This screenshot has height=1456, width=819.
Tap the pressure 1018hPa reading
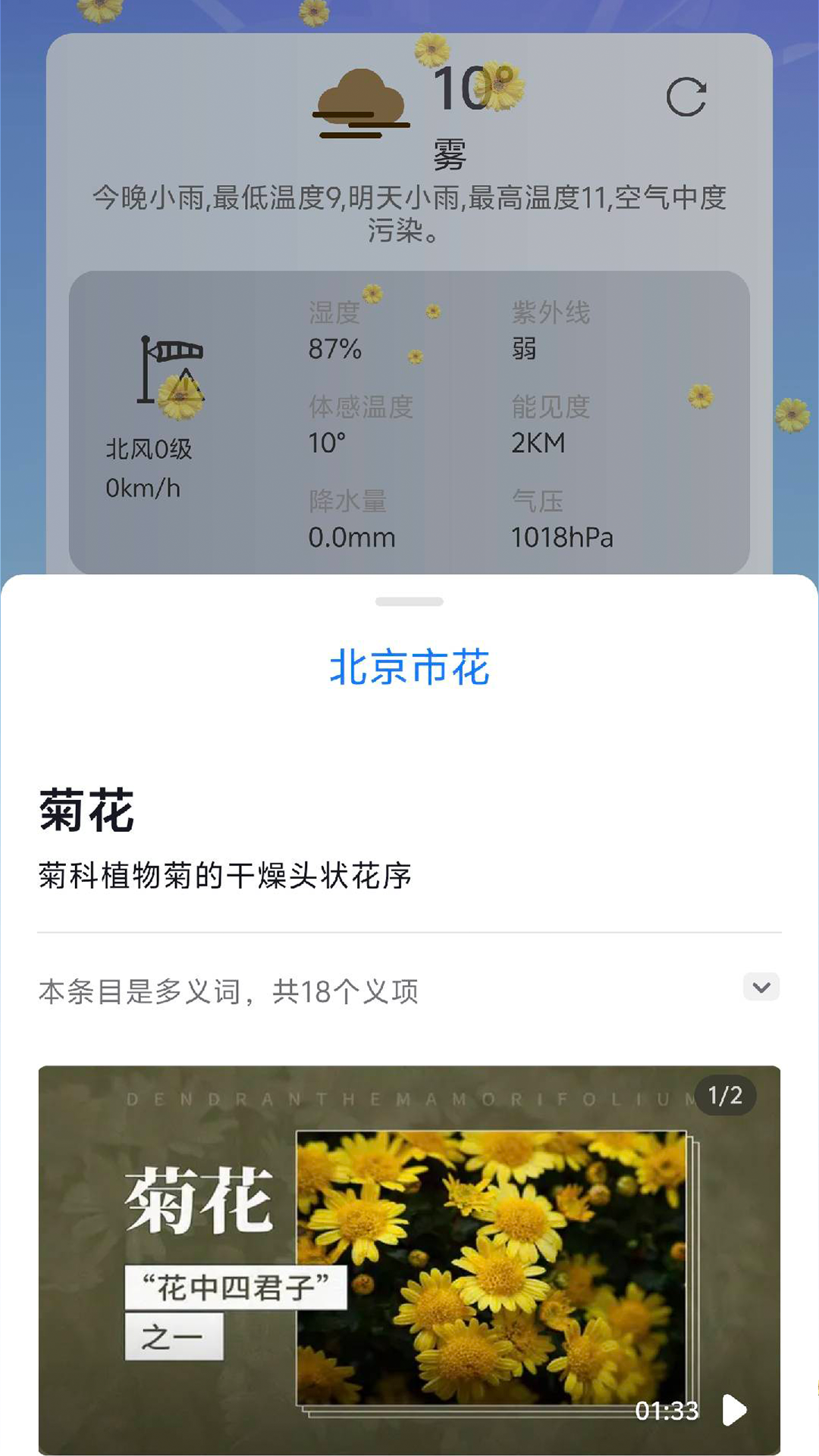click(562, 538)
